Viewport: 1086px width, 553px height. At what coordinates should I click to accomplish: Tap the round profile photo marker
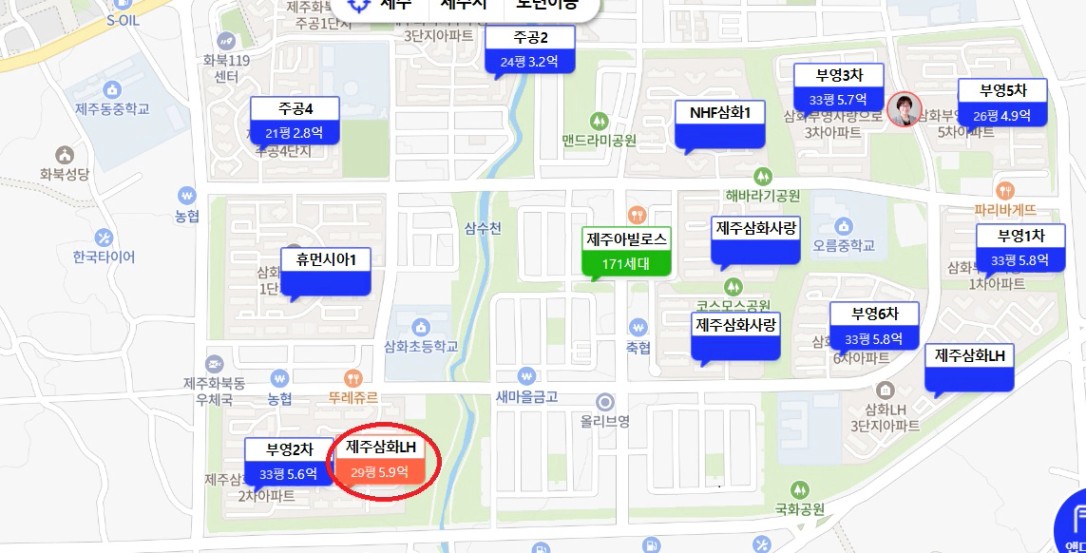(903, 110)
